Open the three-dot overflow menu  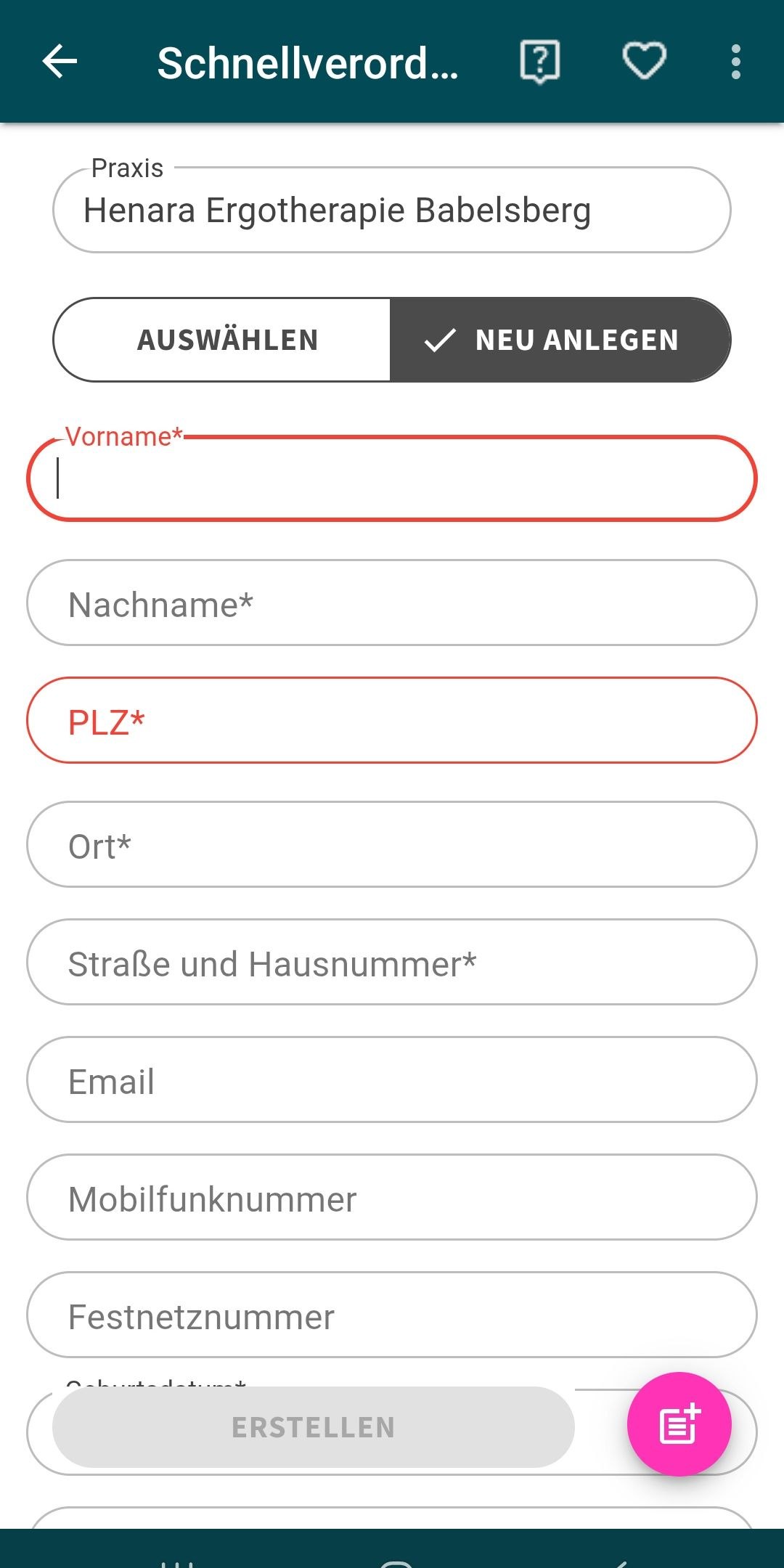(x=735, y=62)
